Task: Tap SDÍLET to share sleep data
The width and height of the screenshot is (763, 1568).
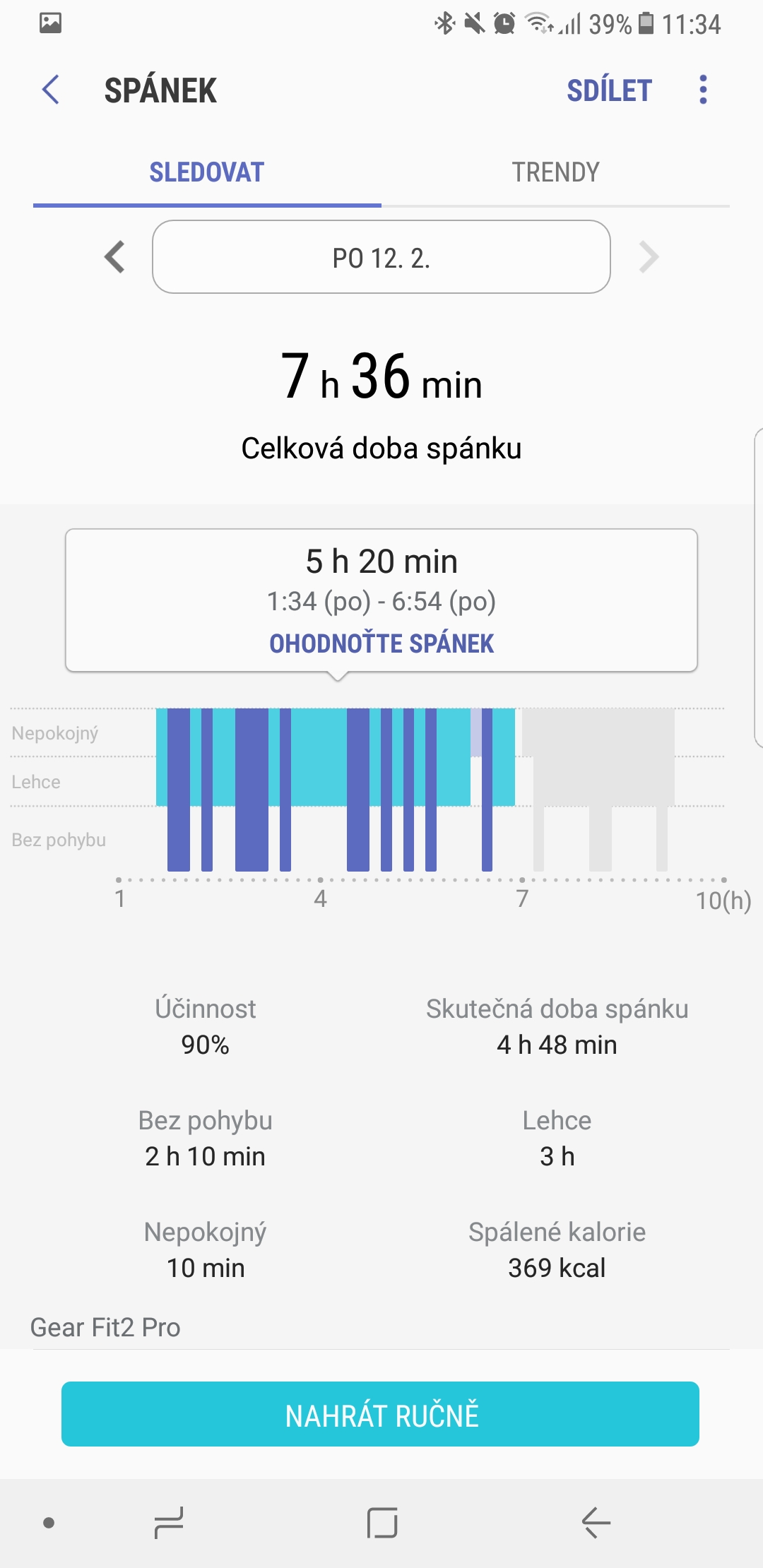Action: click(610, 90)
